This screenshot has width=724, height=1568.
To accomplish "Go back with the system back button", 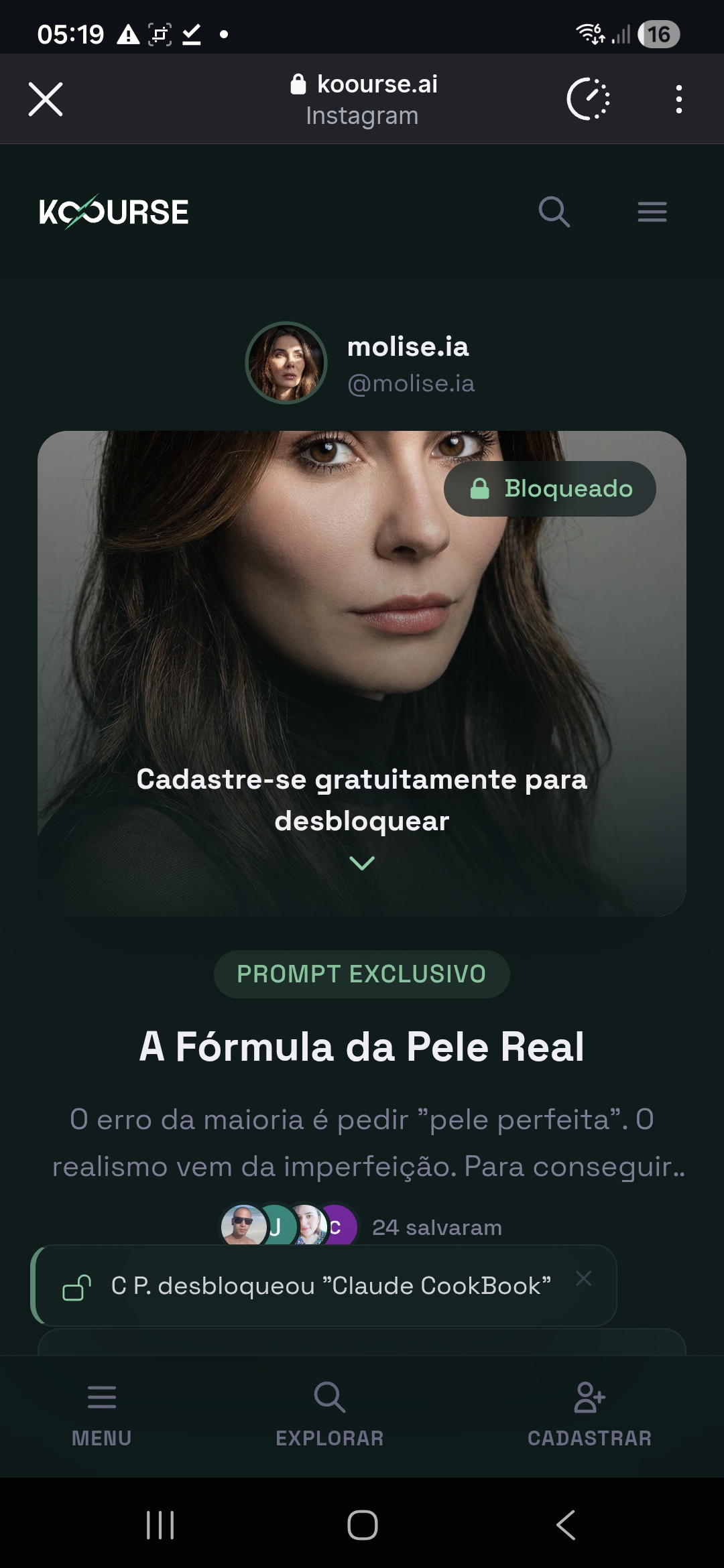I will (566, 1525).
